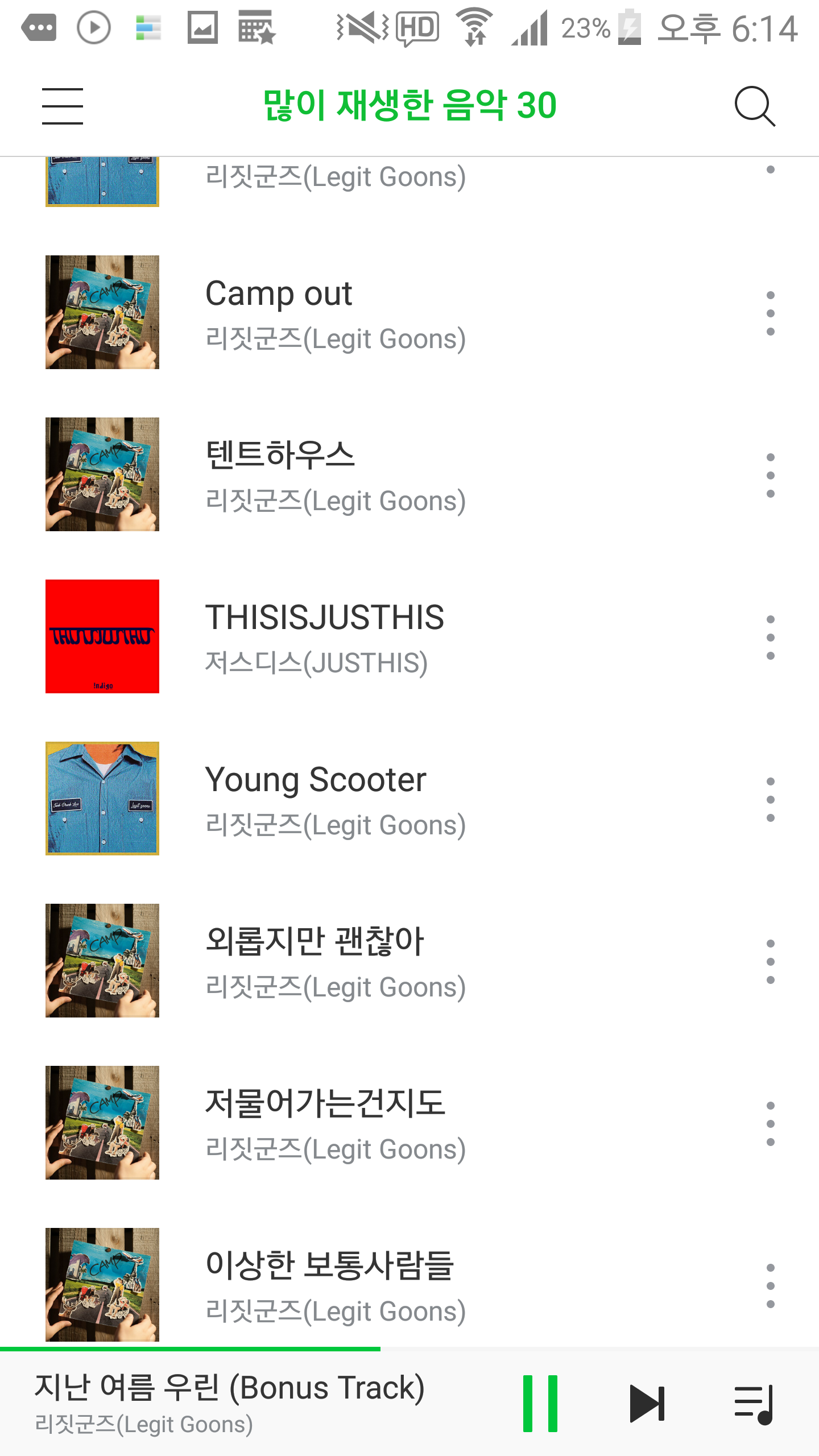Image resolution: width=819 pixels, height=1456 pixels.
Task: Open options for 이상한 보통사람들
Action: tap(770, 1286)
